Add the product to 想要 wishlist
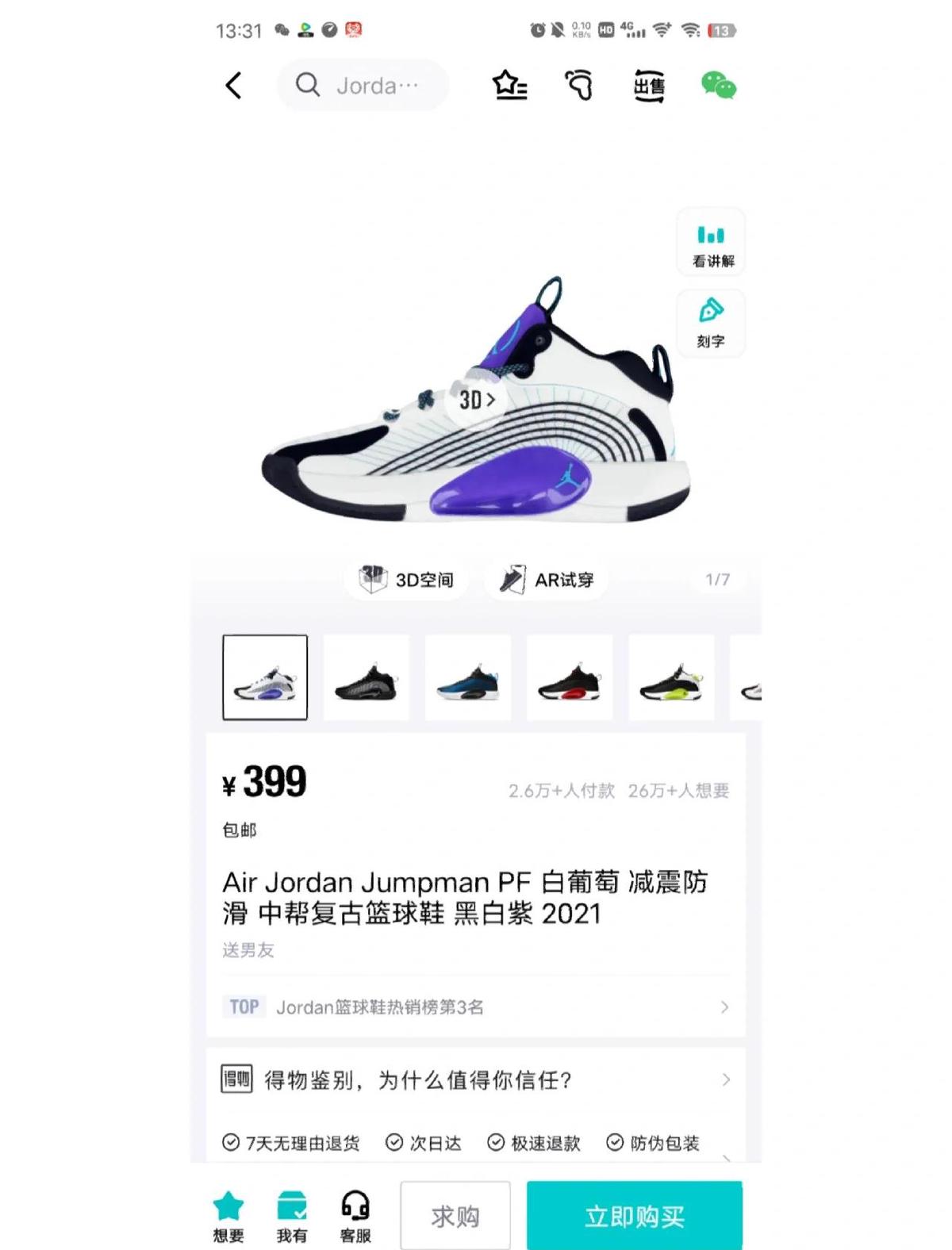The height and width of the screenshot is (1250, 952). coord(228,1217)
